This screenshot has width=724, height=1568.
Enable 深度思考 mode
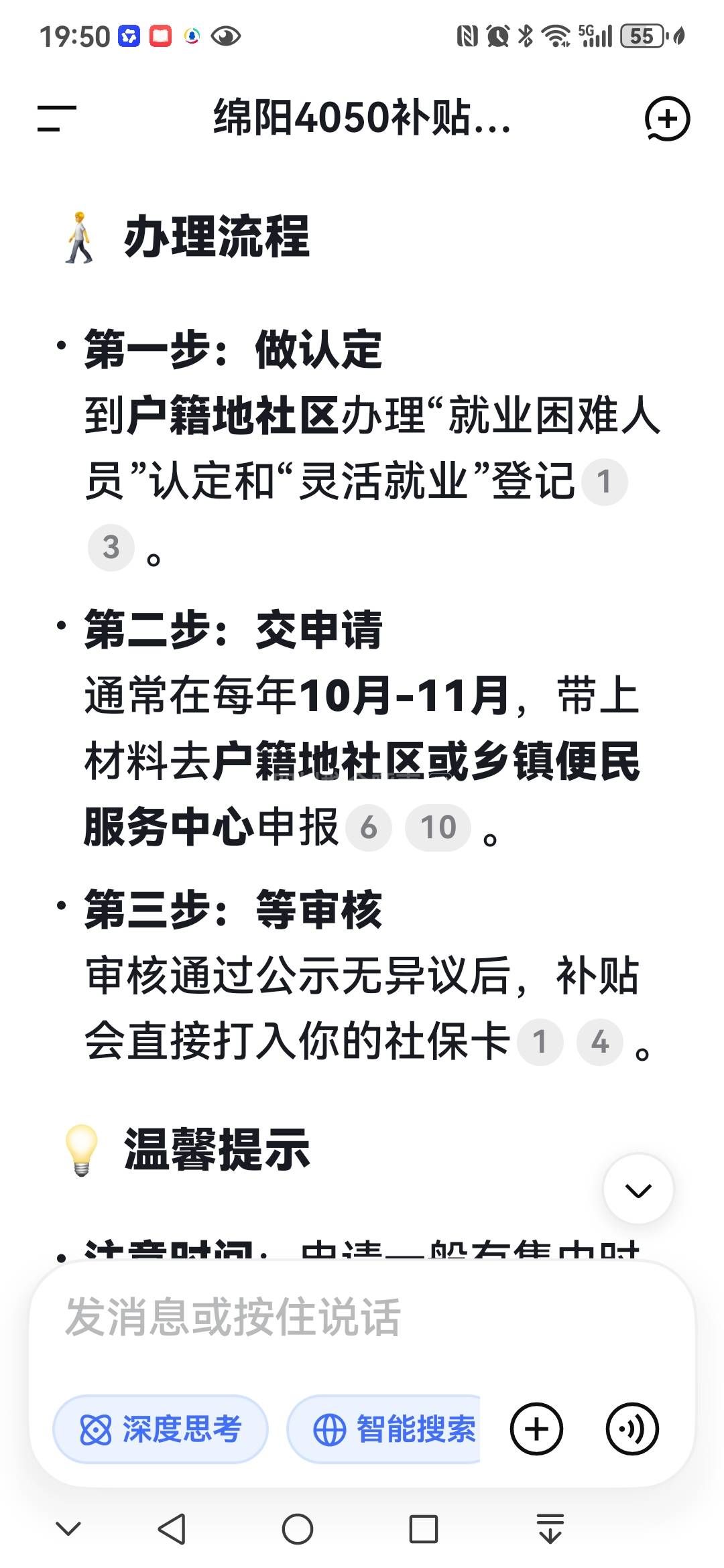coord(160,1430)
